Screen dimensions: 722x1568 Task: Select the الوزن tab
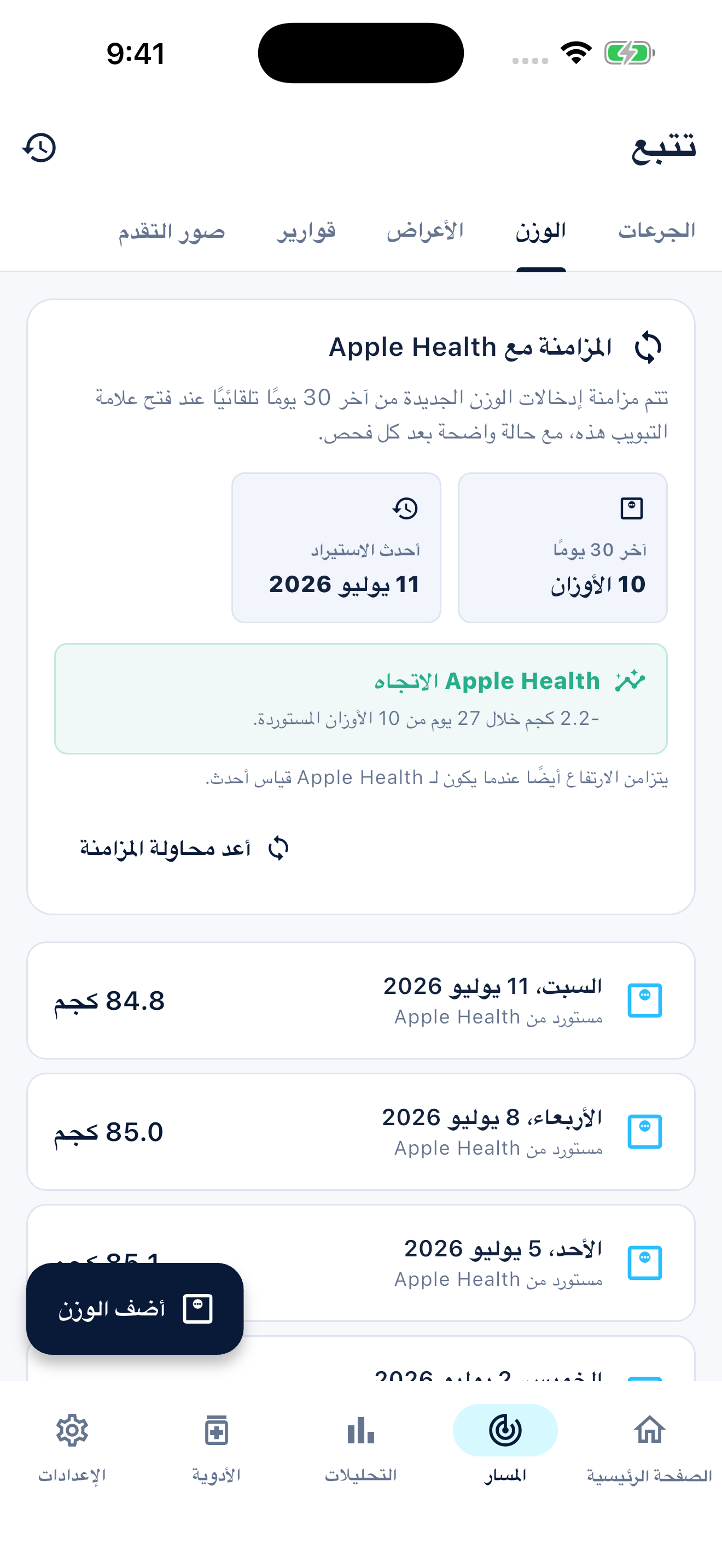coord(540,231)
